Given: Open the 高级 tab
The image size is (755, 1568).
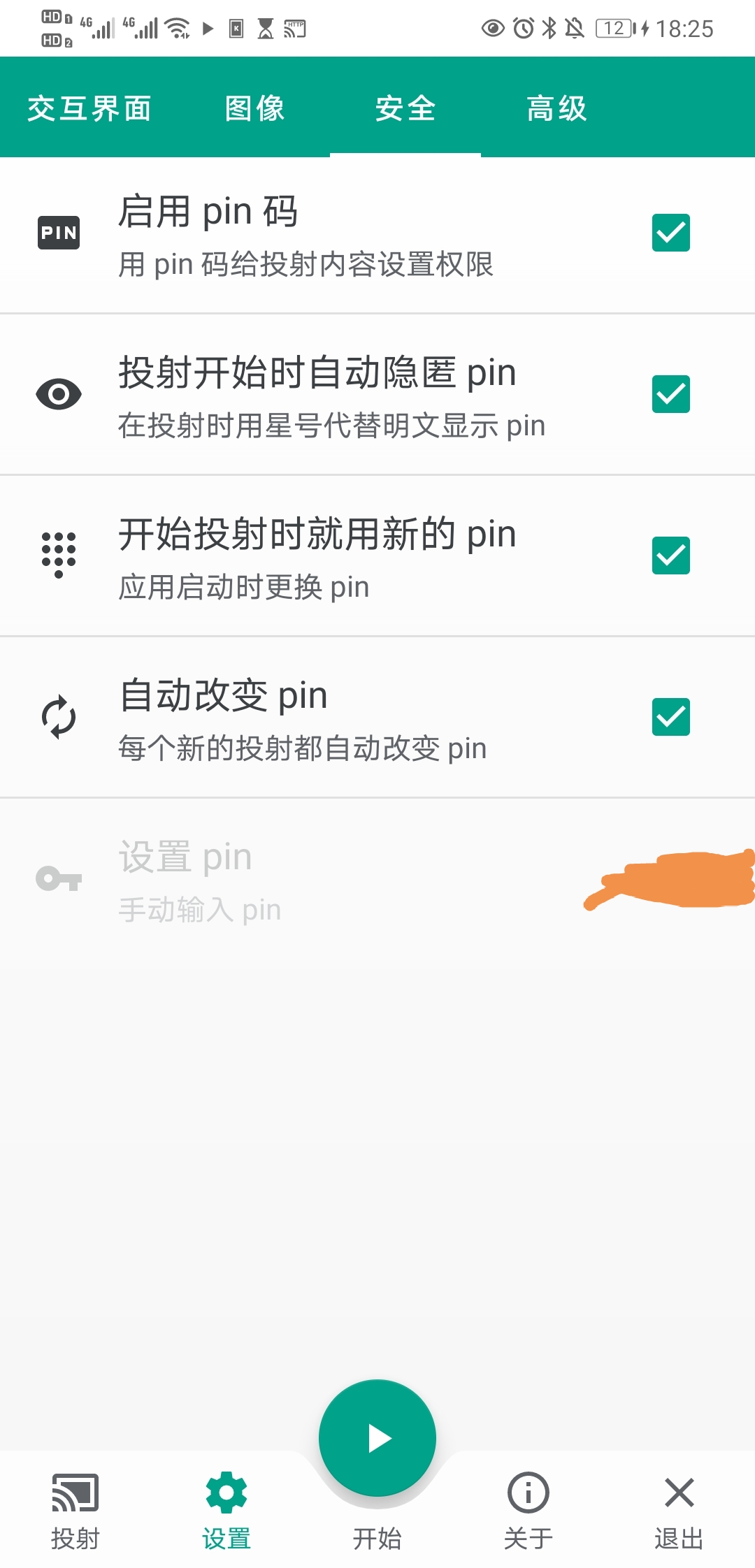Looking at the screenshot, I should pyautogui.click(x=556, y=108).
